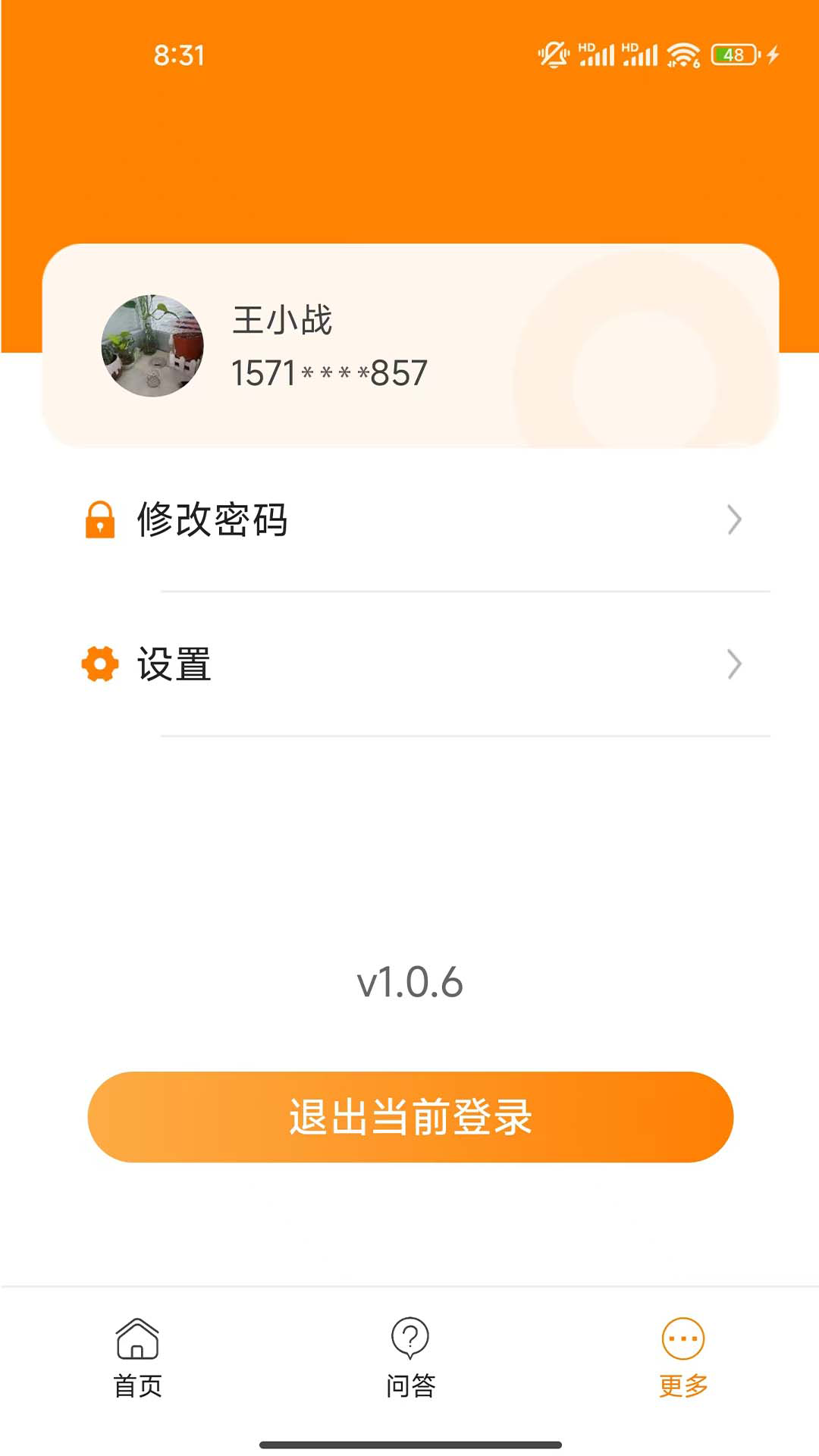Tap the muted notification icon in status bar
Image resolution: width=819 pixels, height=1456 pixels.
(553, 53)
